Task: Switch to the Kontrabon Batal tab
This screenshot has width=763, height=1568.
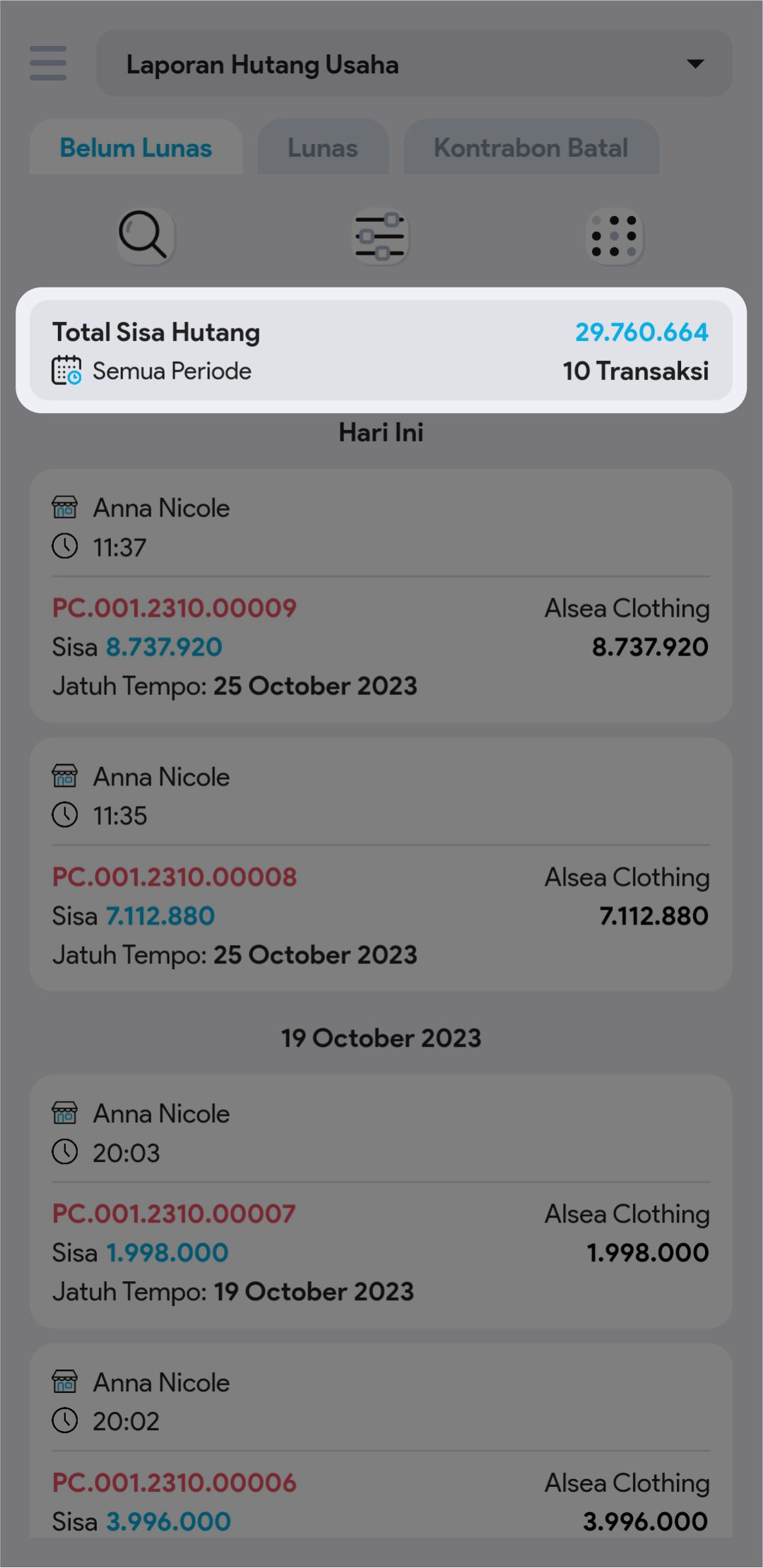Action: click(x=531, y=148)
